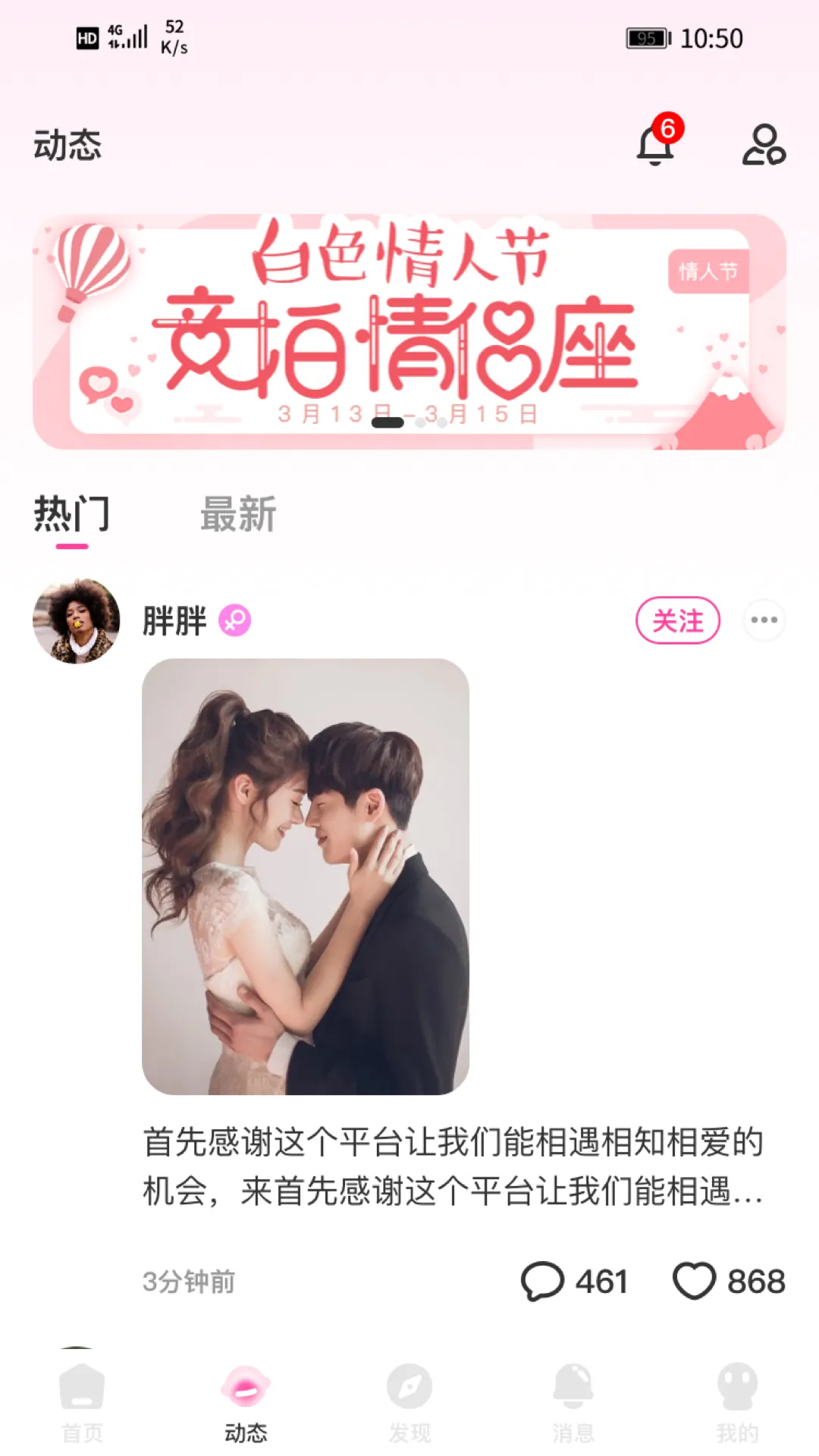Tap the 动态 tab in bottom navigation
The image size is (819, 1456).
[x=246, y=1401]
